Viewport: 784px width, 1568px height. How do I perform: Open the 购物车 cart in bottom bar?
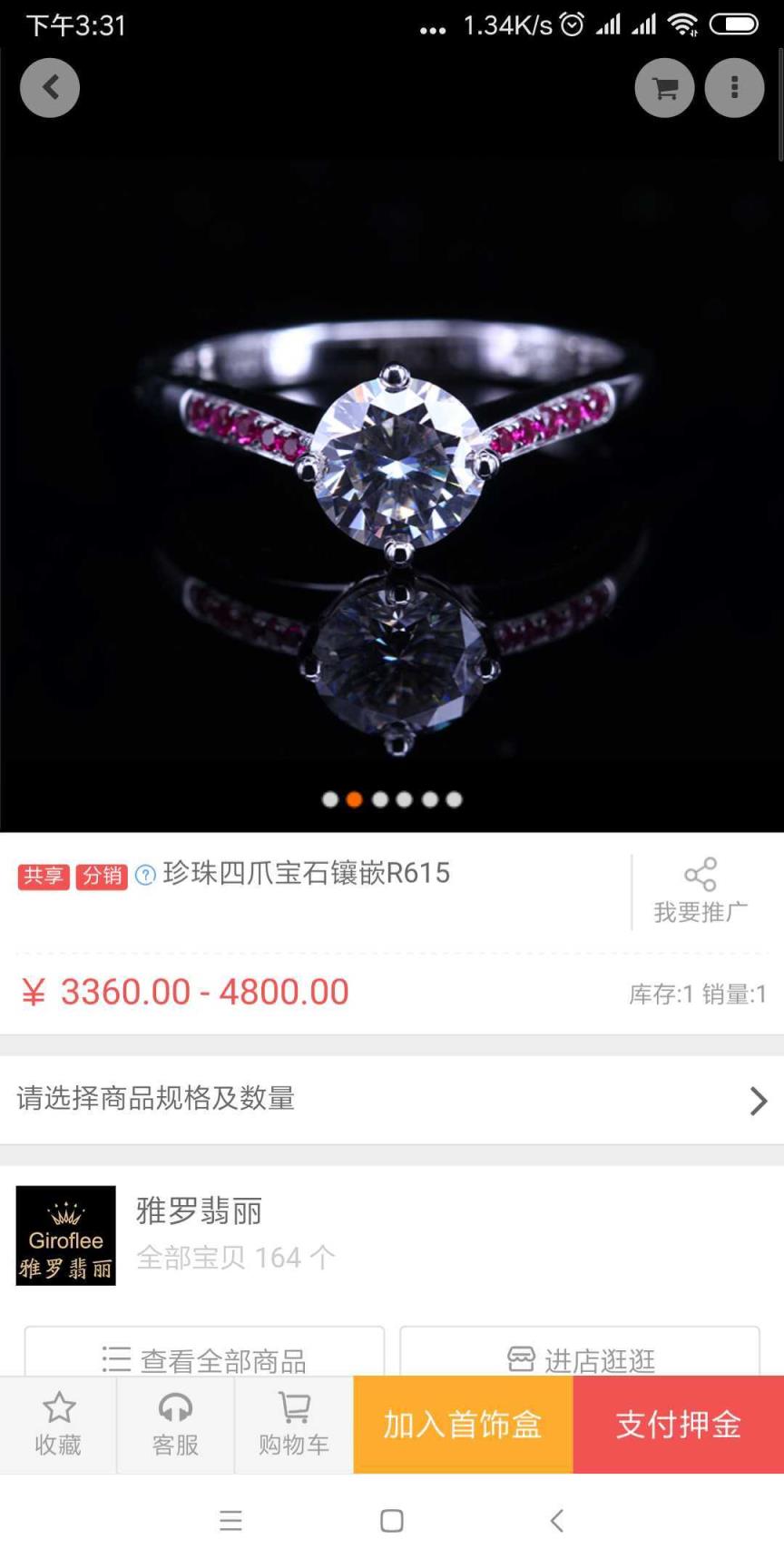pyautogui.click(x=291, y=1425)
